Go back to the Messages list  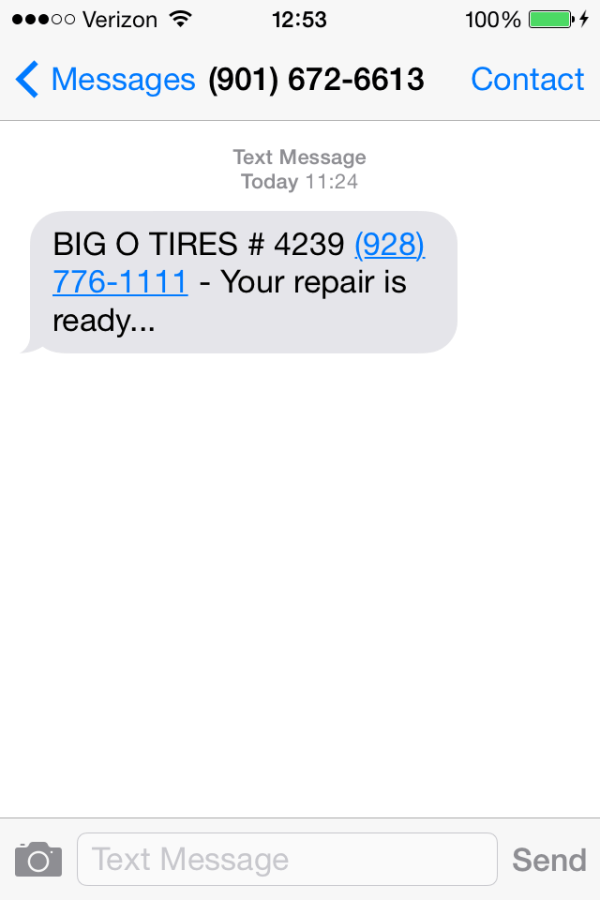pos(105,79)
